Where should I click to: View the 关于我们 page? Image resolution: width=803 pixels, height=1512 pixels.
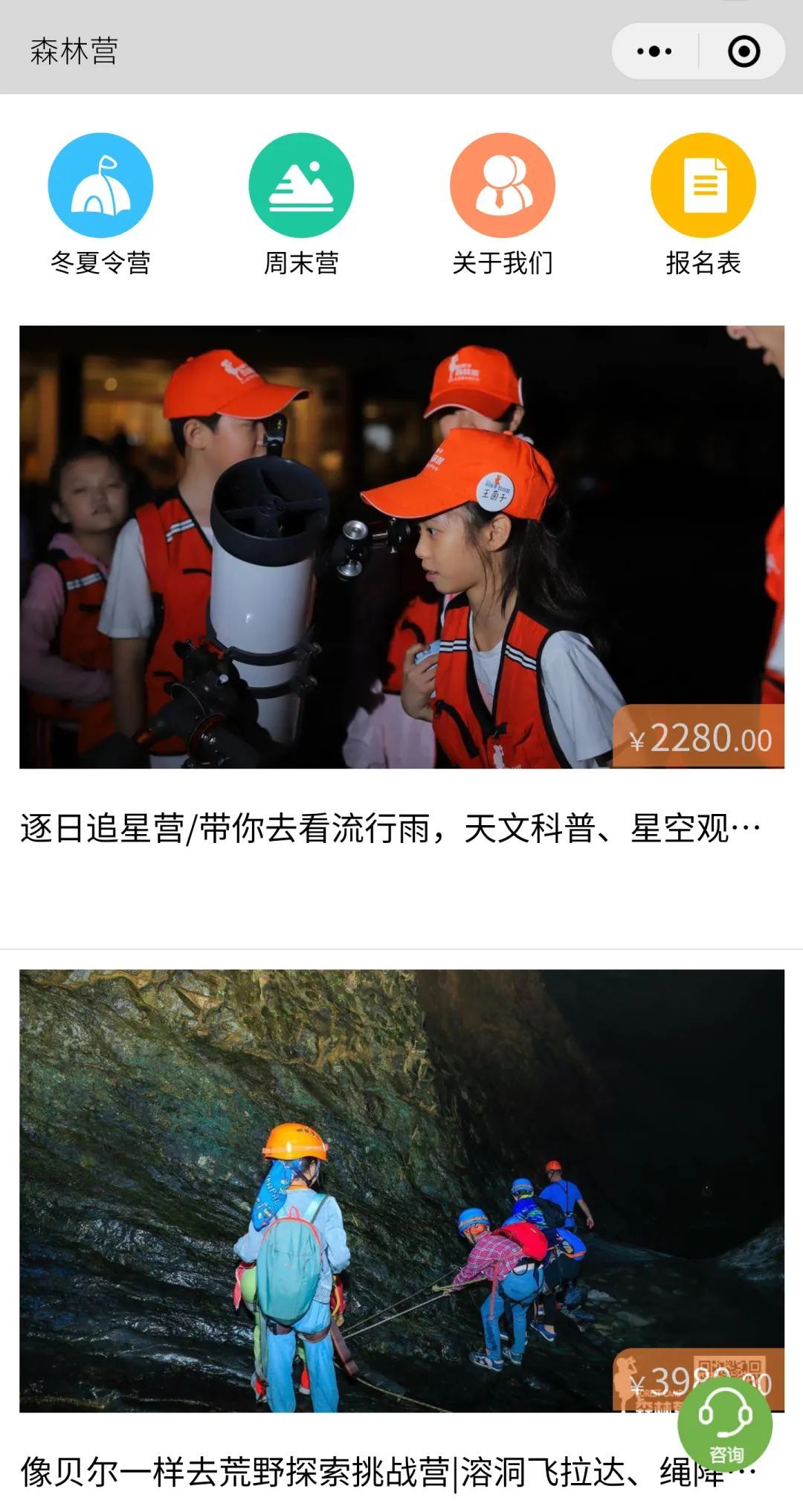coord(503,204)
